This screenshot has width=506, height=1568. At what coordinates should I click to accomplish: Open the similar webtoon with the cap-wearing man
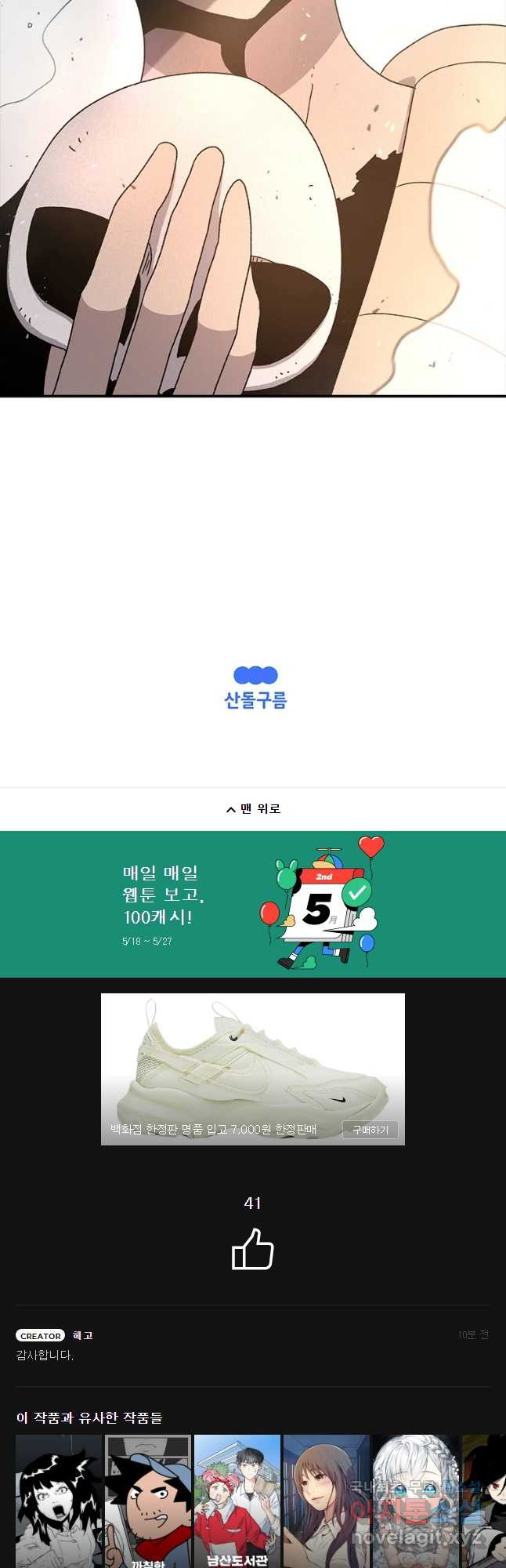pyautogui.click(x=148, y=1500)
